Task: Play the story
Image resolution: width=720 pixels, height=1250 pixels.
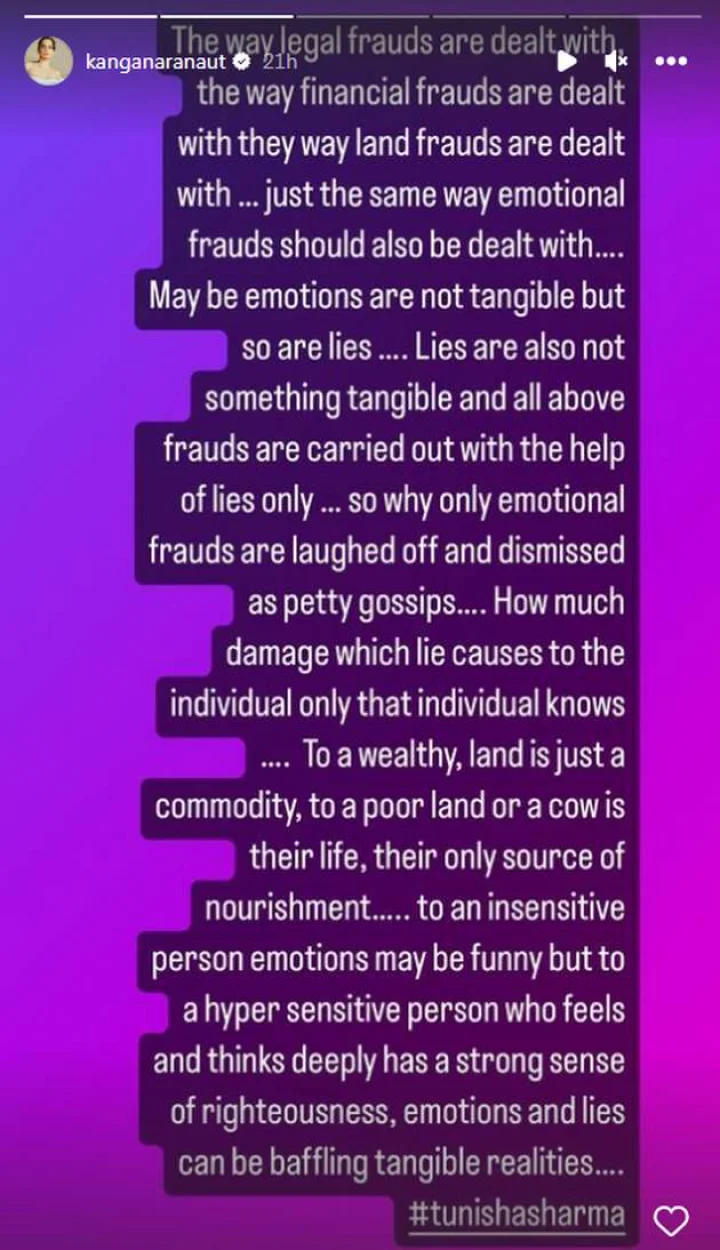Action: coord(566,61)
